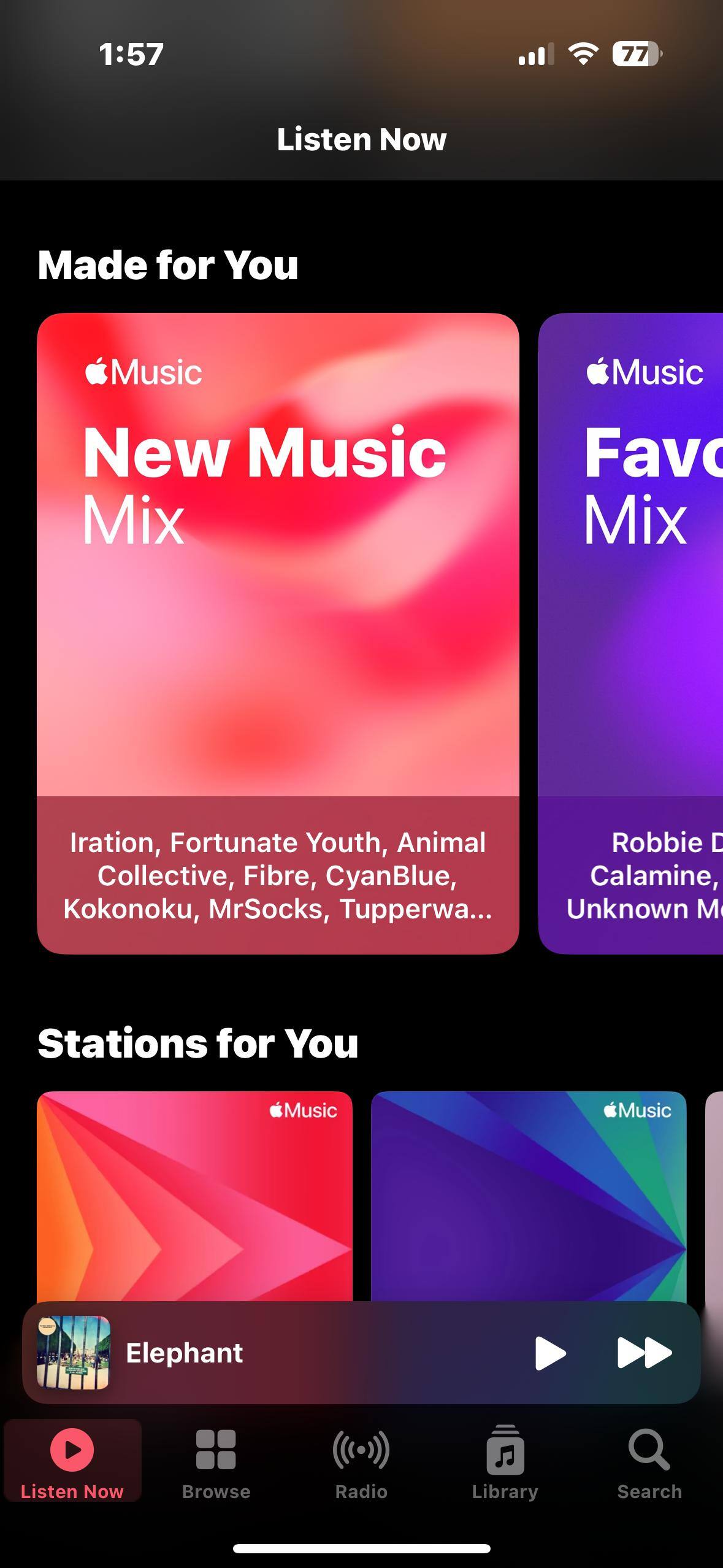The image size is (723, 1568).
Task: Open the blue-purple station under Stations for You
Action: [528, 1195]
